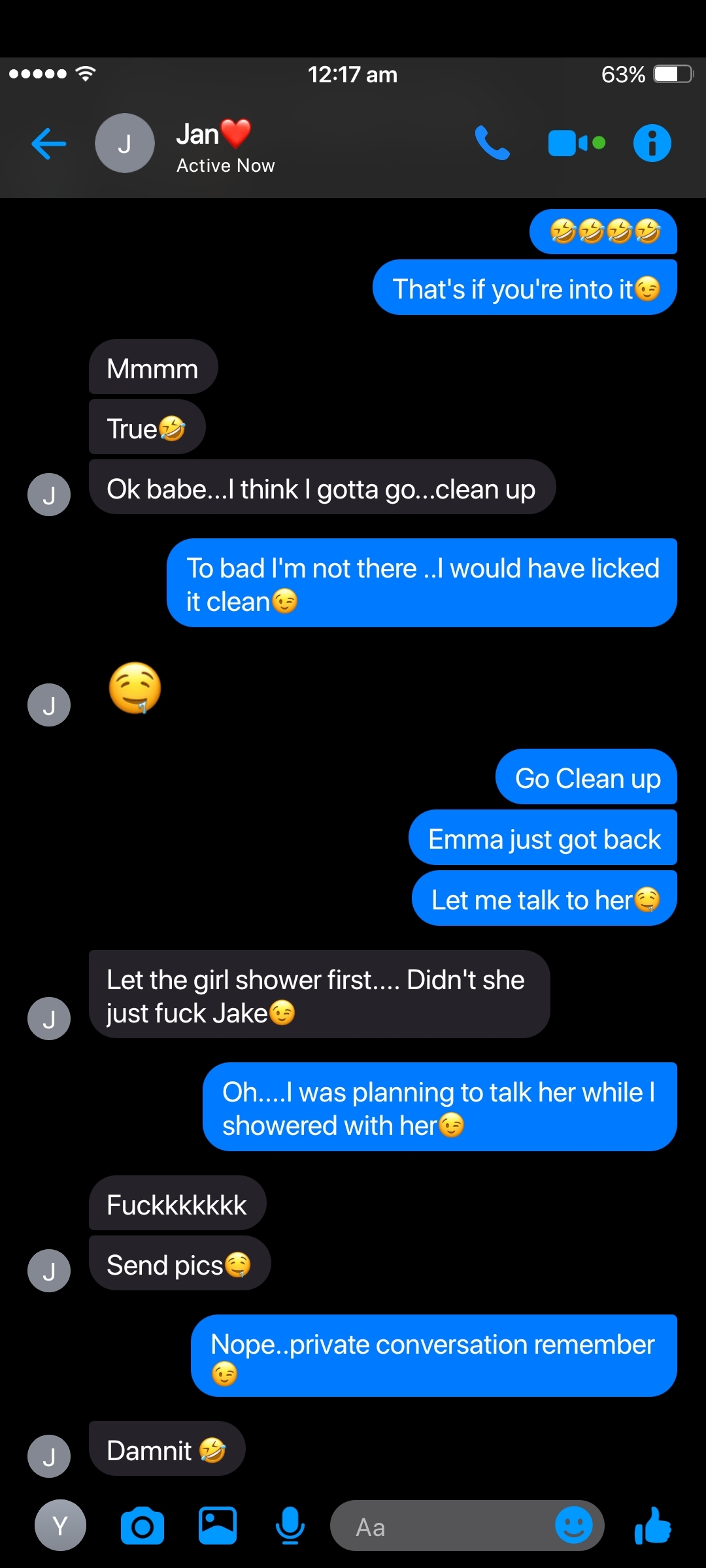The image size is (706, 1568).
Task: Tap the microphone to record a voice message
Action: pos(290,1526)
